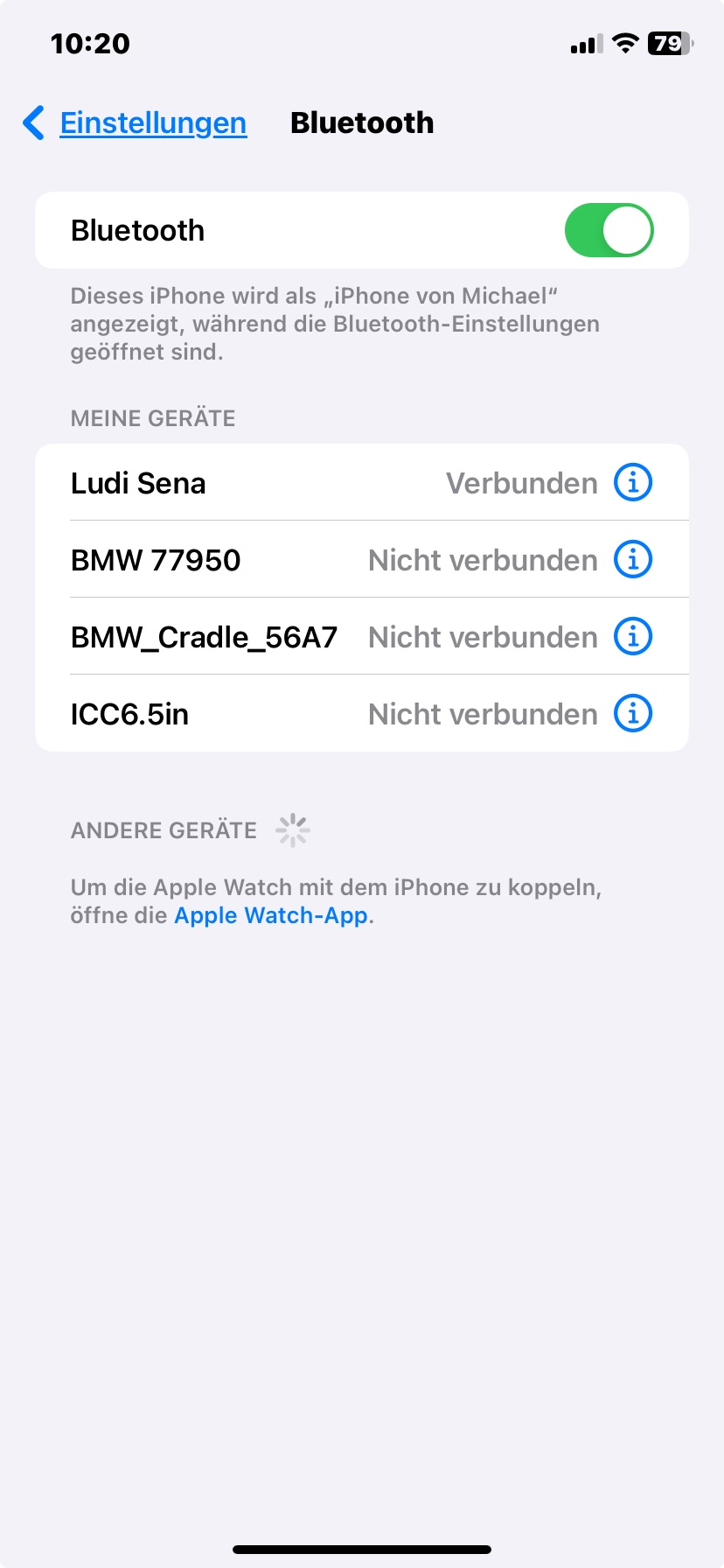Go back to Einstellungen
Screen dimensions: 724x1568
pos(136,123)
